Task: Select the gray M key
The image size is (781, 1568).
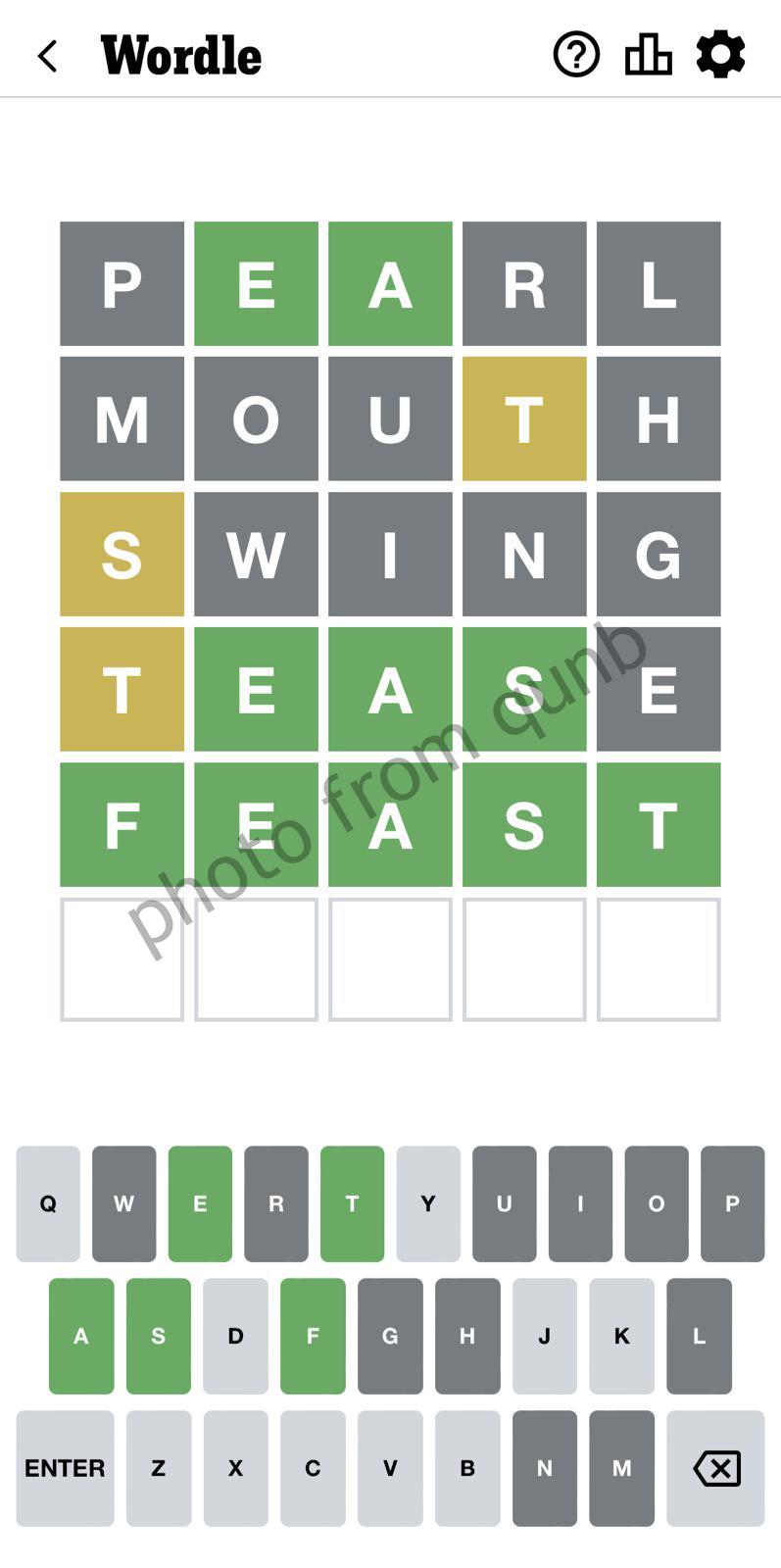Action: [x=621, y=1468]
